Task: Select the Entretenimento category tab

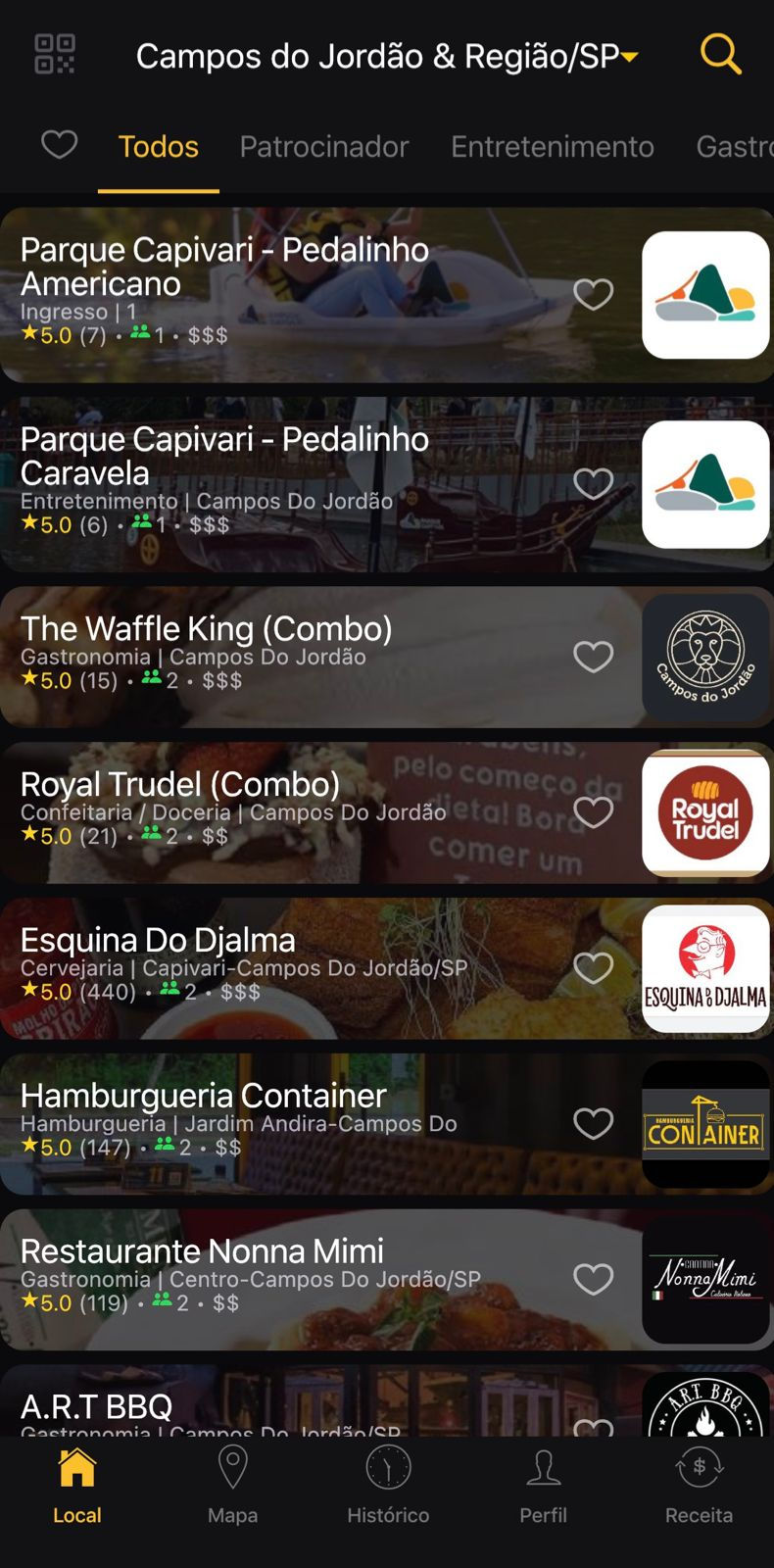Action: (x=552, y=147)
